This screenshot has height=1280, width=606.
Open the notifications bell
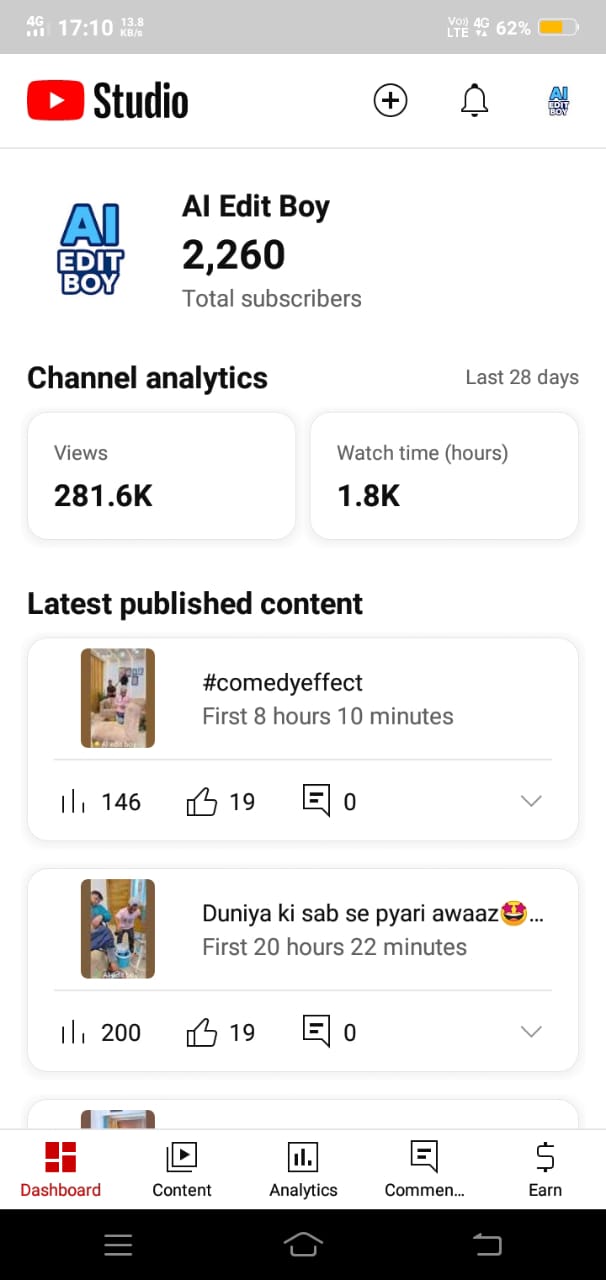pyautogui.click(x=474, y=100)
